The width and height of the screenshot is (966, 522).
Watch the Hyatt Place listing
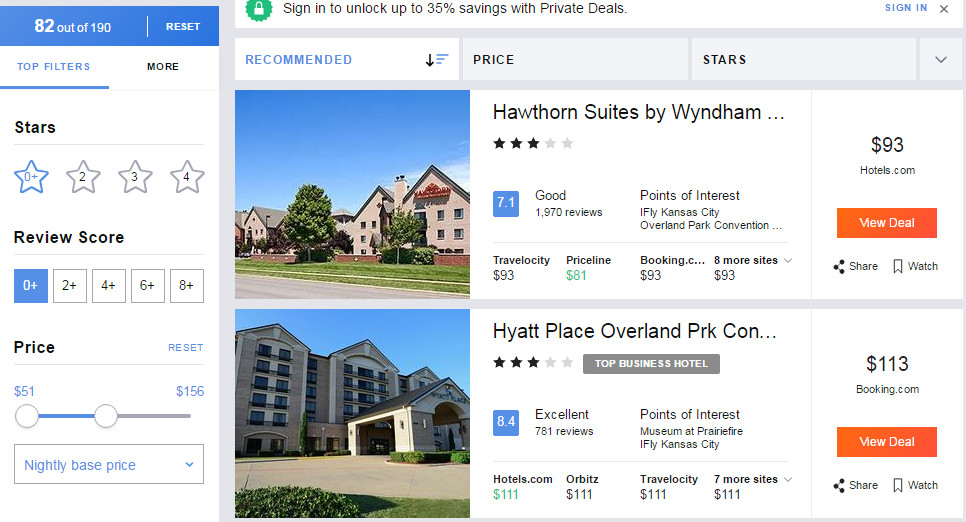(915, 485)
